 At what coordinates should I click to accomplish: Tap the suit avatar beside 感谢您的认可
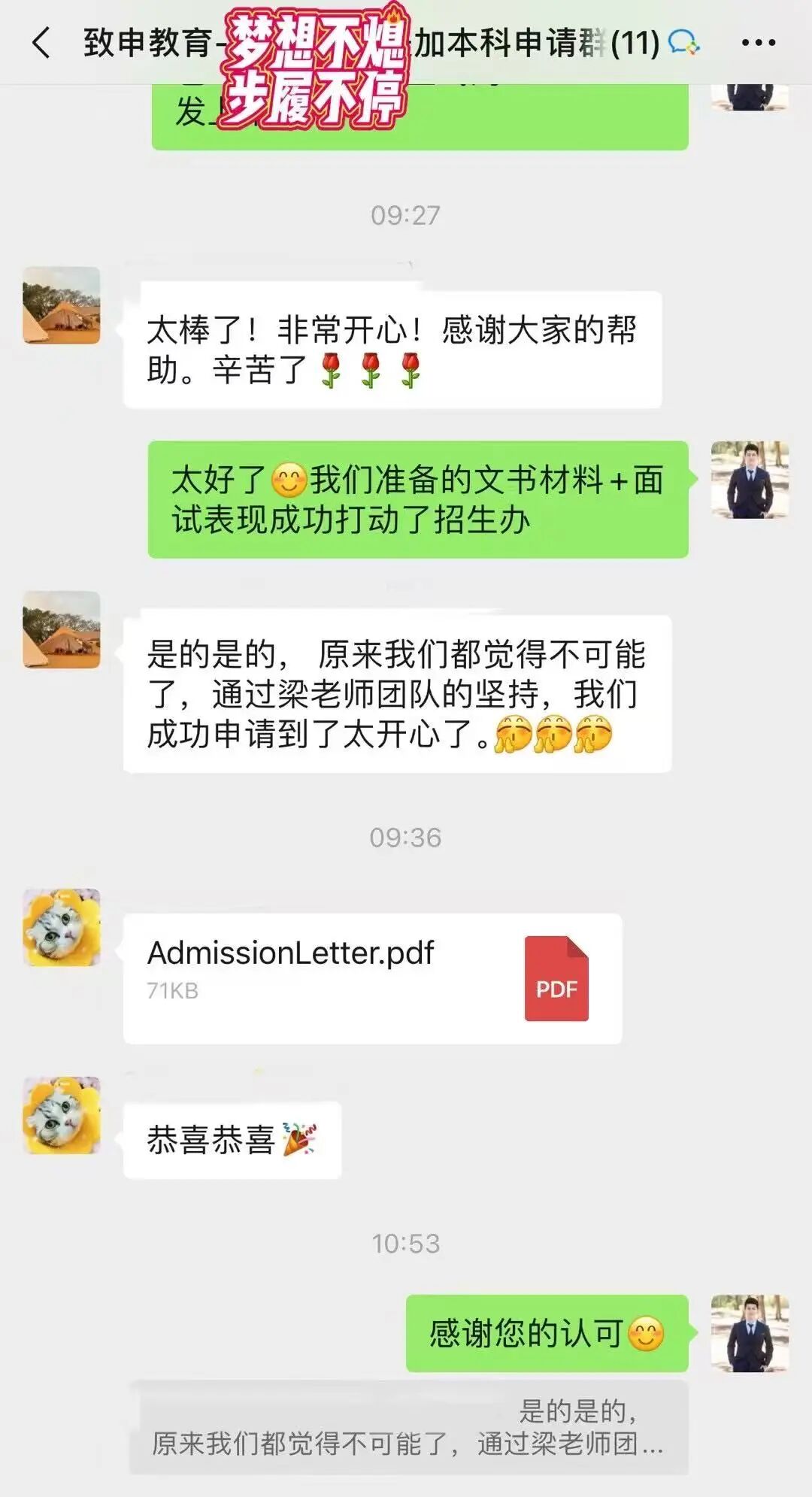(750, 1332)
